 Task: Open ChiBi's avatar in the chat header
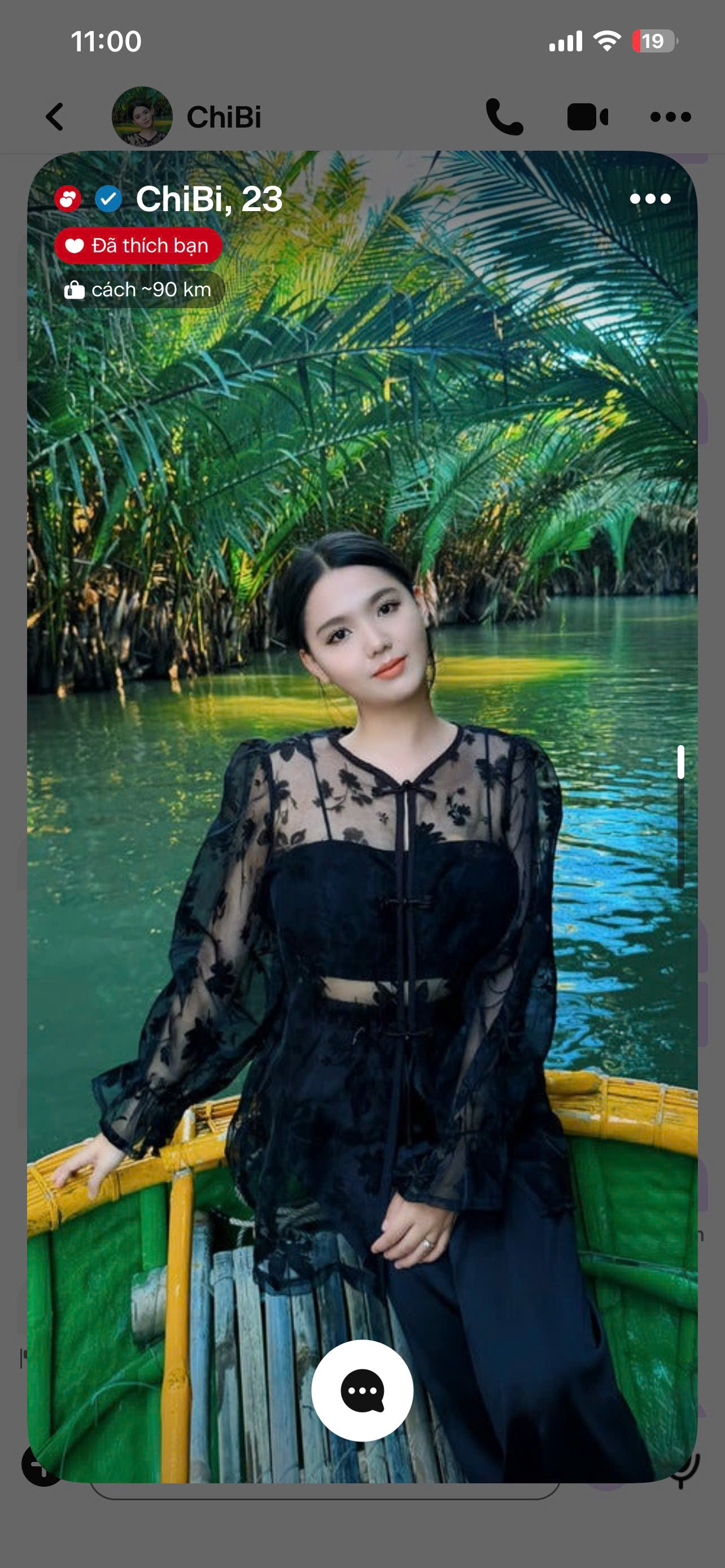[x=142, y=117]
